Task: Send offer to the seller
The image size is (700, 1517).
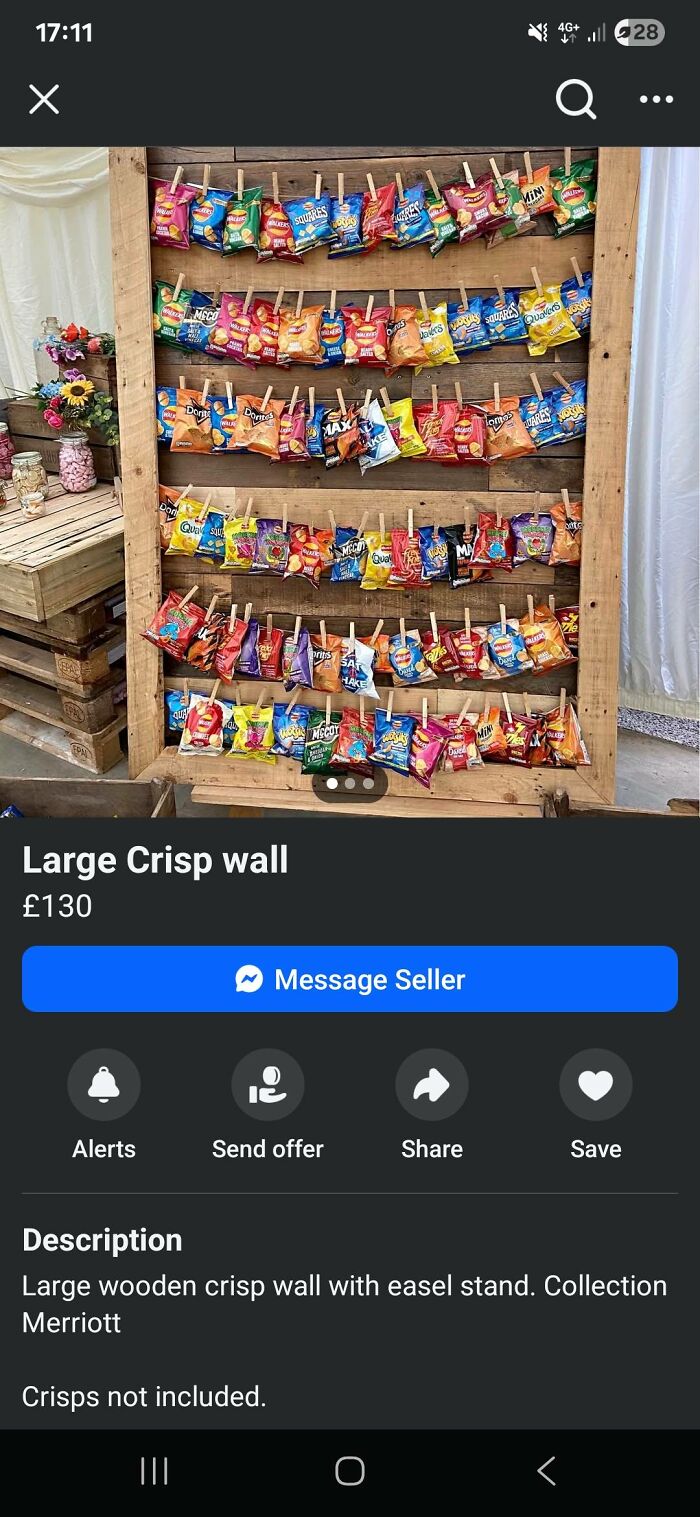Action: (x=268, y=1085)
